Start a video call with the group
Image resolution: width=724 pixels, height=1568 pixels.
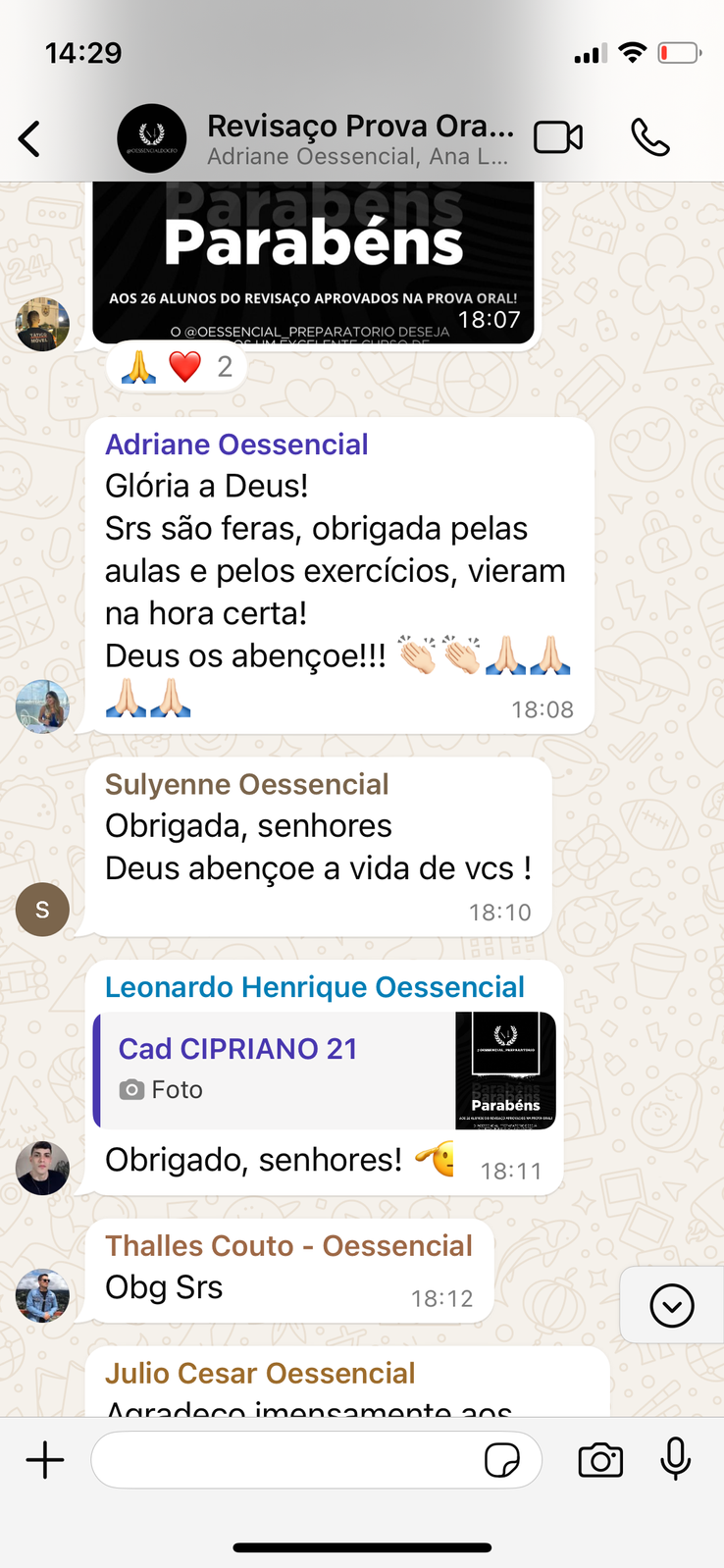click(x=558, y=138)
